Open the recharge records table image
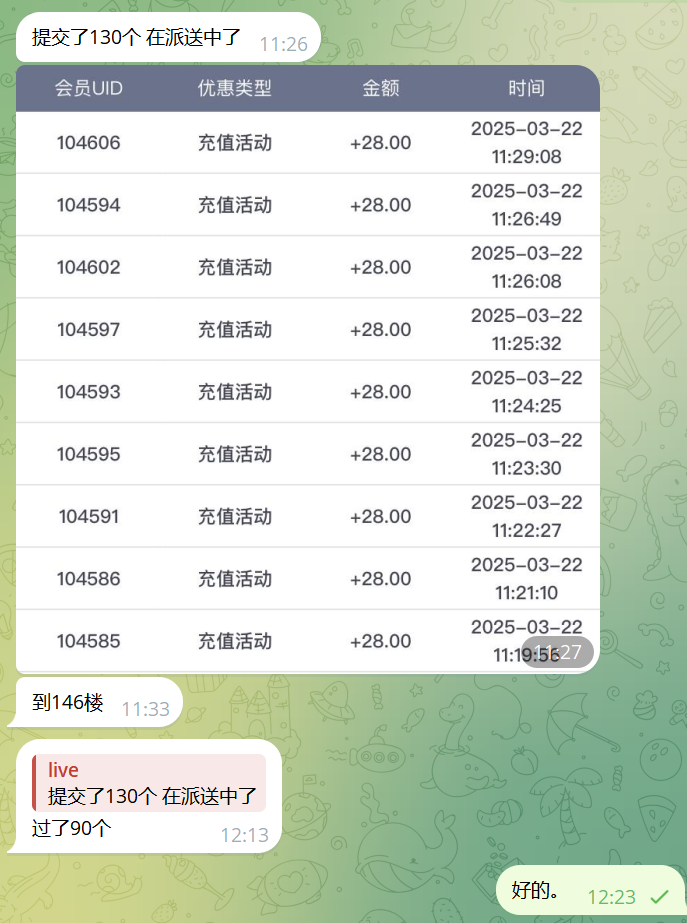687x923 pixels. point(308,370)
